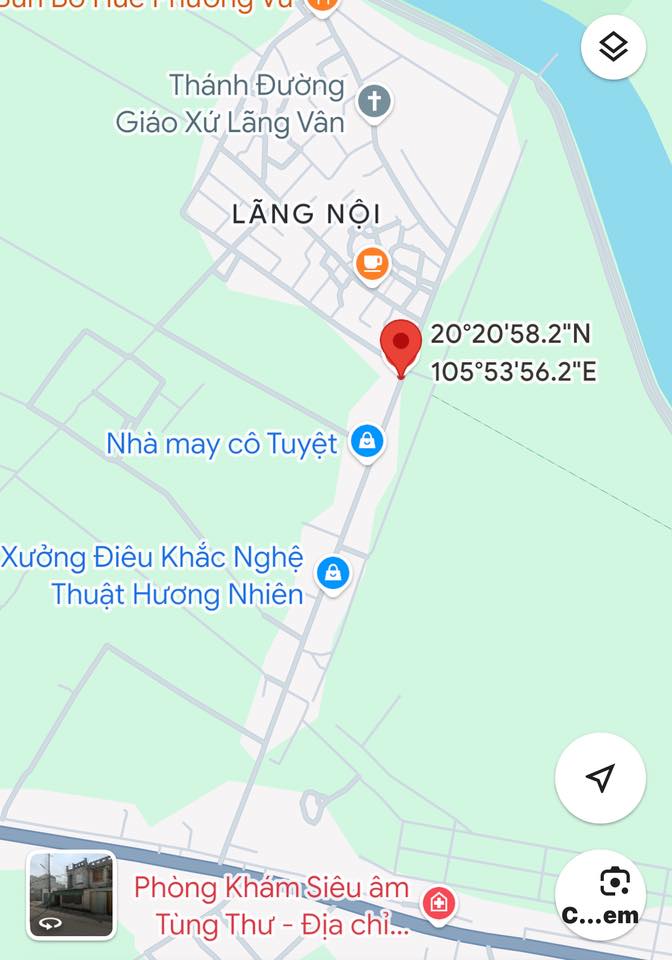Select Xưởng Điêu Khắc Nghệ Thuật Hương Nhiên
Image resolution: width=672 pixels, height=960 pixels.
[332, 573]
